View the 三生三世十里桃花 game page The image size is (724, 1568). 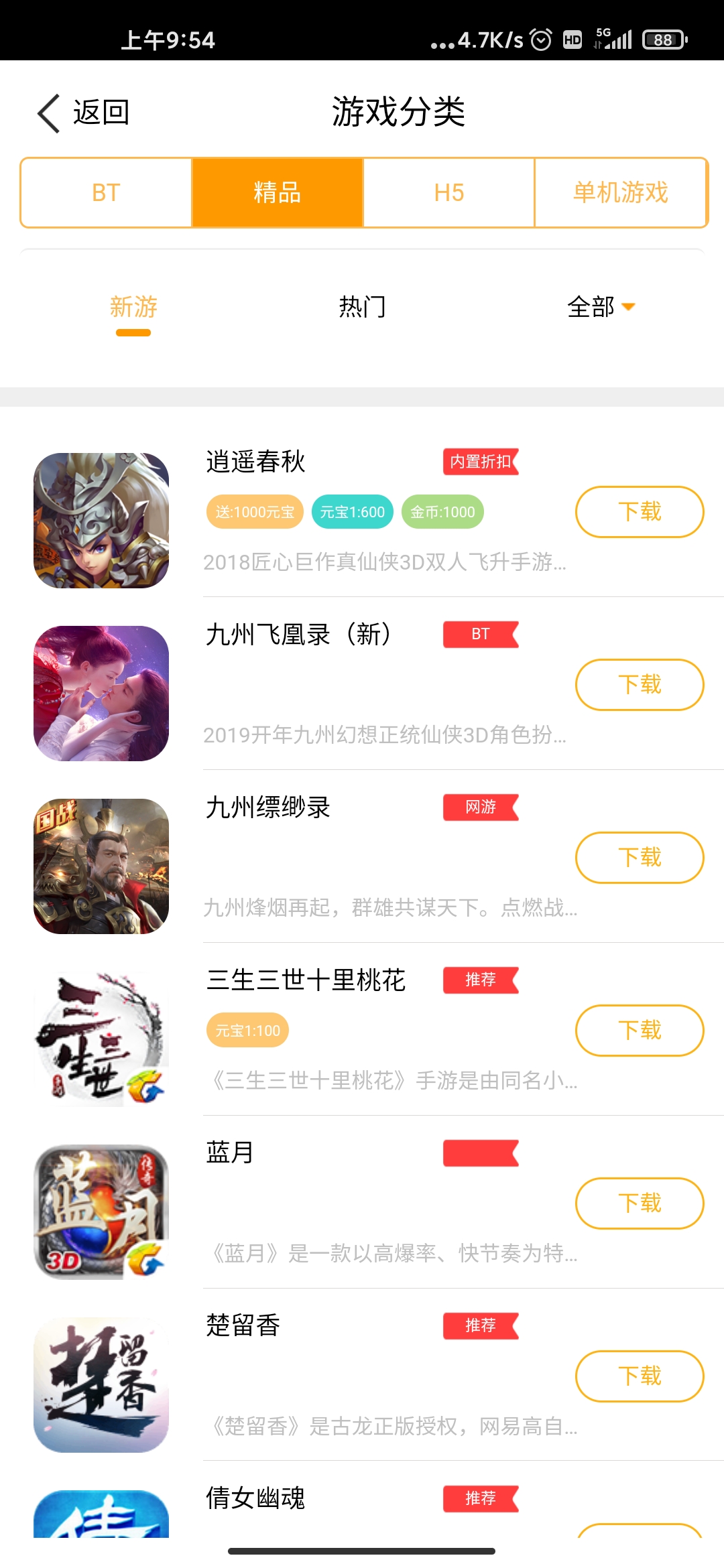(x=101, y=1039)
